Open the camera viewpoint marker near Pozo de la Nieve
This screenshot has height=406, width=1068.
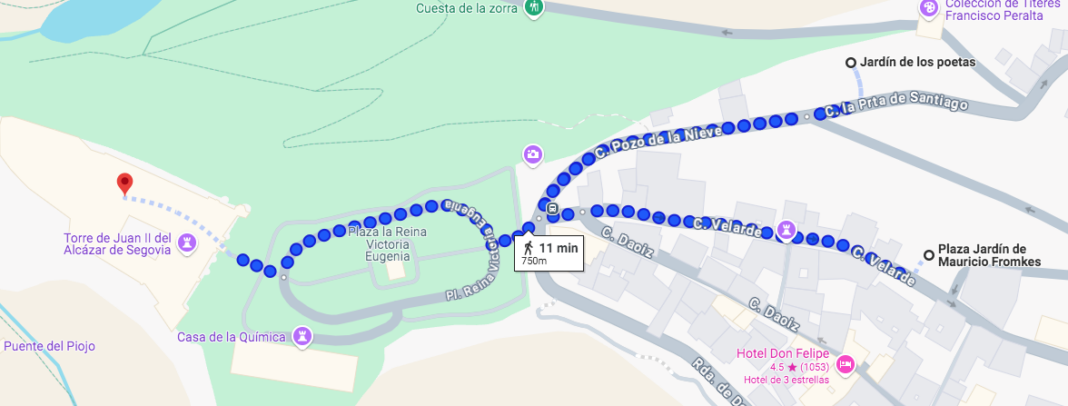[x=533, y=154]
